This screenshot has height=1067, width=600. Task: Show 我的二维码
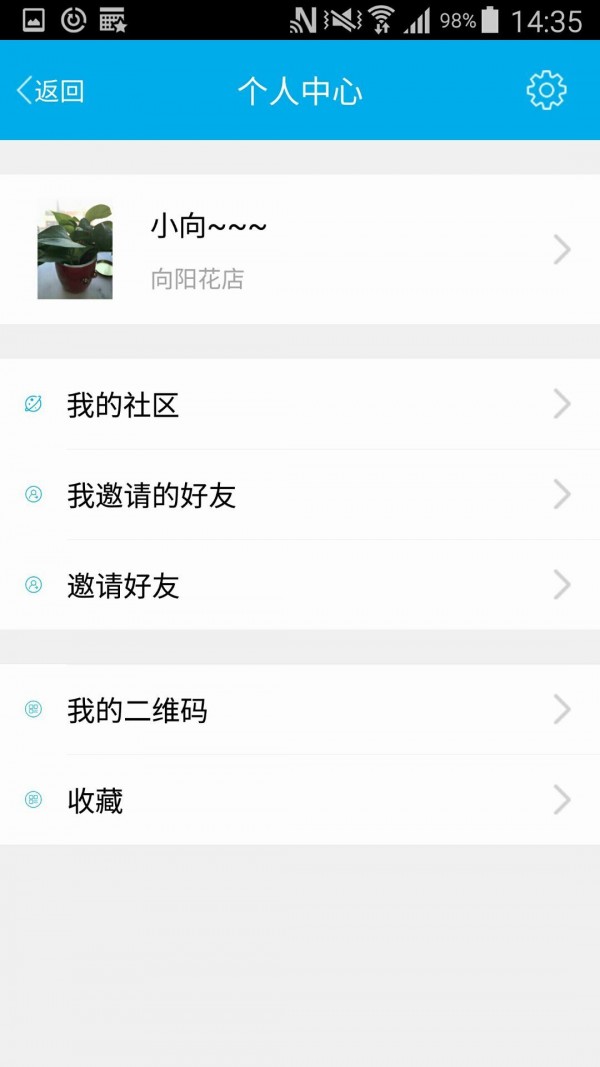pos(300,711)
